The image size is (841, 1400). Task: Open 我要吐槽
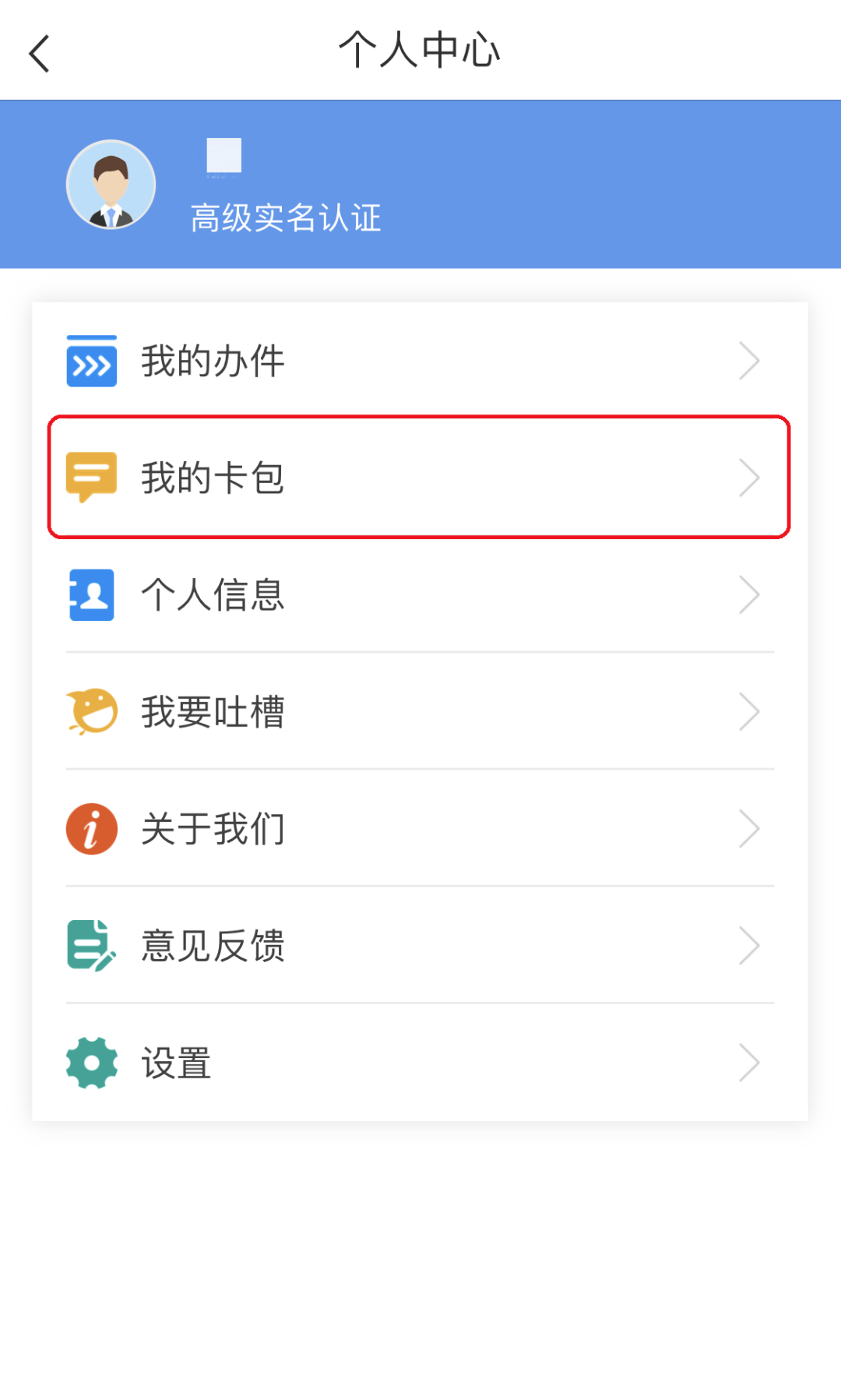(419, 711)
